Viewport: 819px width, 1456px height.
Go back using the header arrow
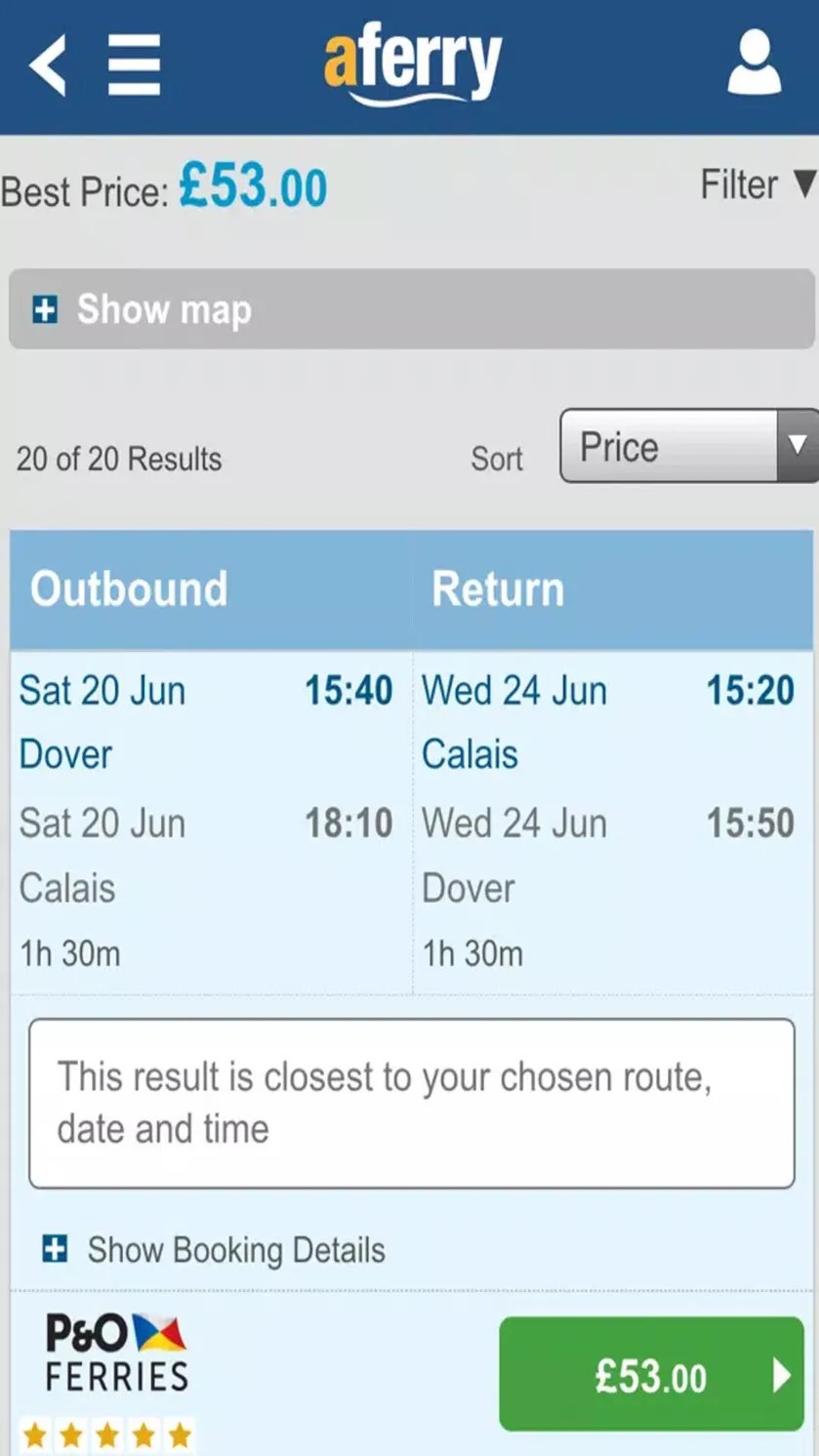[47, 64]
